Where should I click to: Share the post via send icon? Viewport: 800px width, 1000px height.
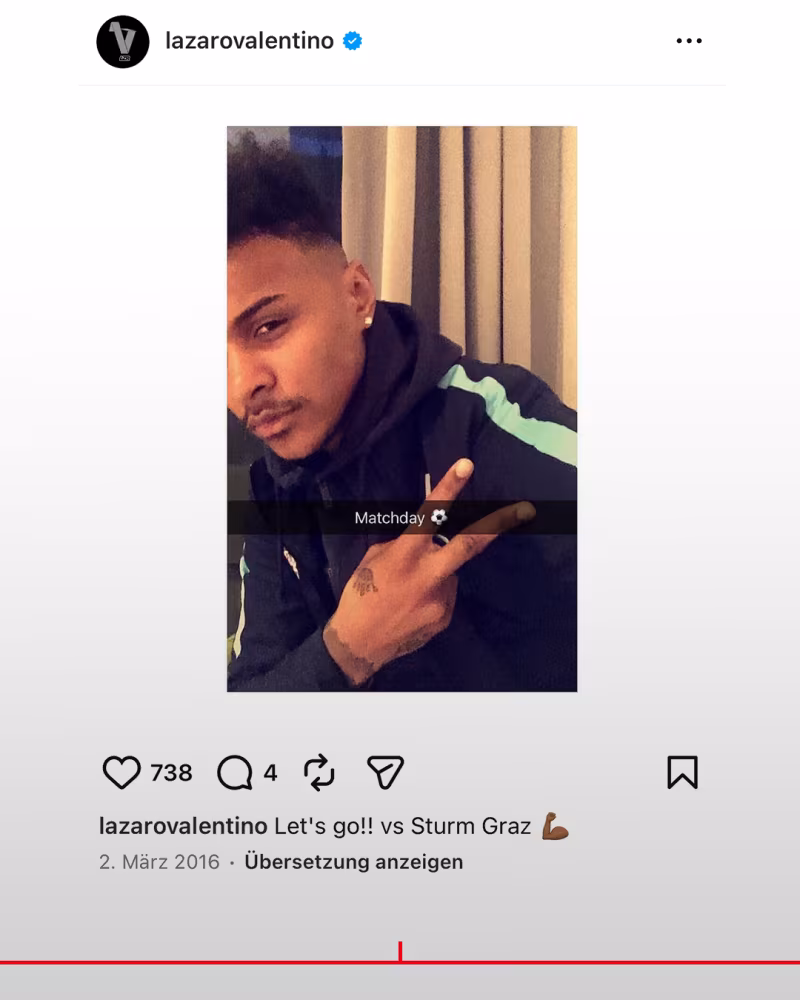385,772
